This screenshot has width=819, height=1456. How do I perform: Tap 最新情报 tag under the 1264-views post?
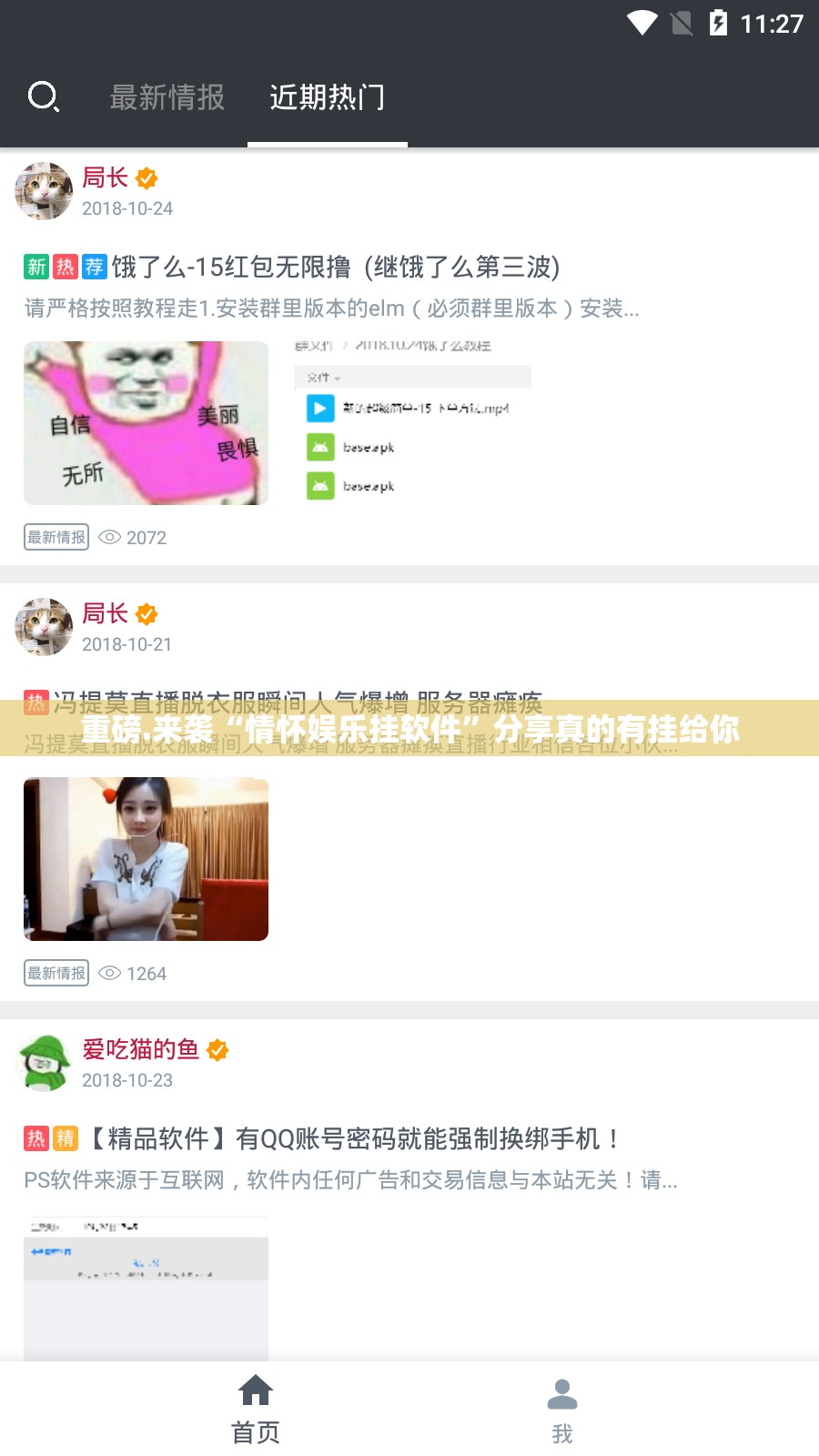tap(56, 973)
